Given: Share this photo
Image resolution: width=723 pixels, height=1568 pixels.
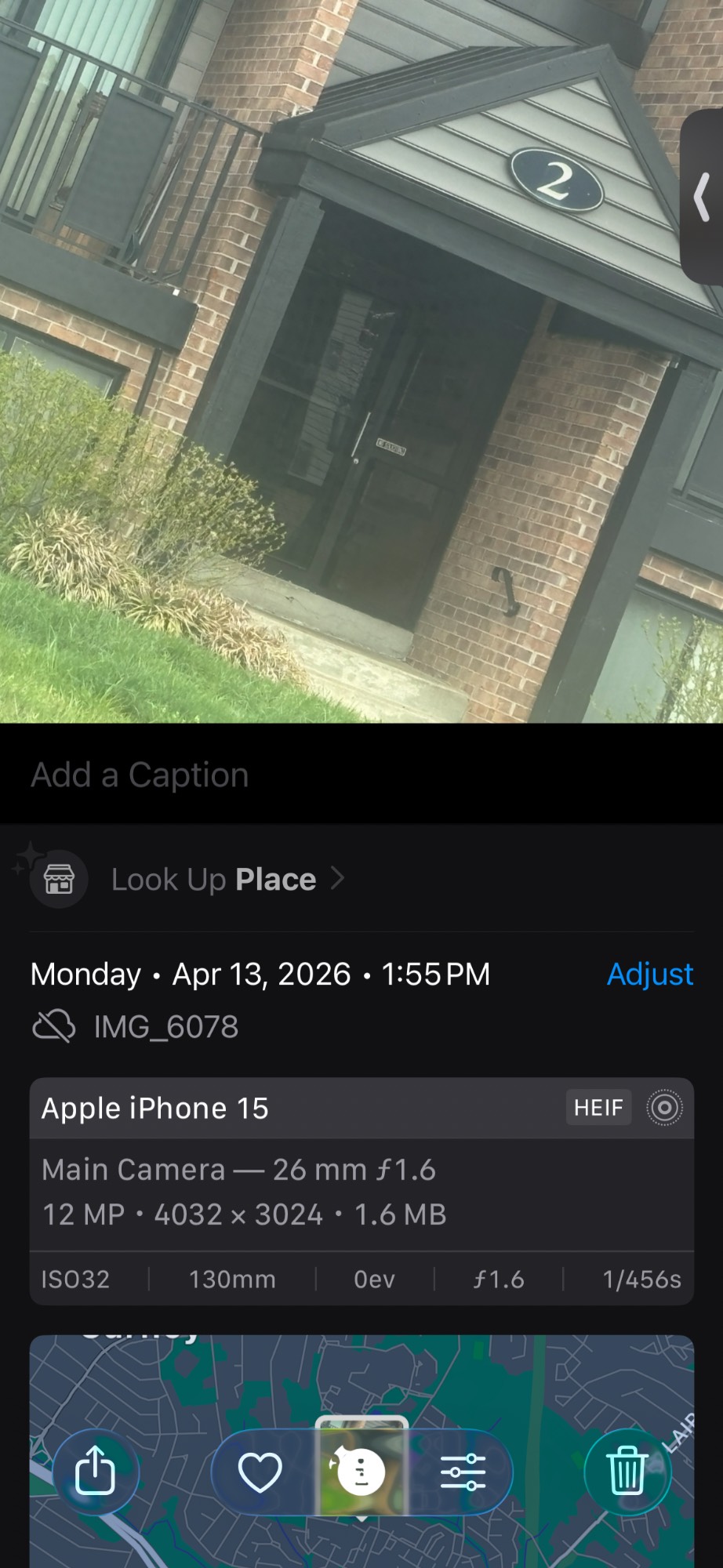Looking at the screenshot, I should pyautogui.click(x=95, y=1472).
